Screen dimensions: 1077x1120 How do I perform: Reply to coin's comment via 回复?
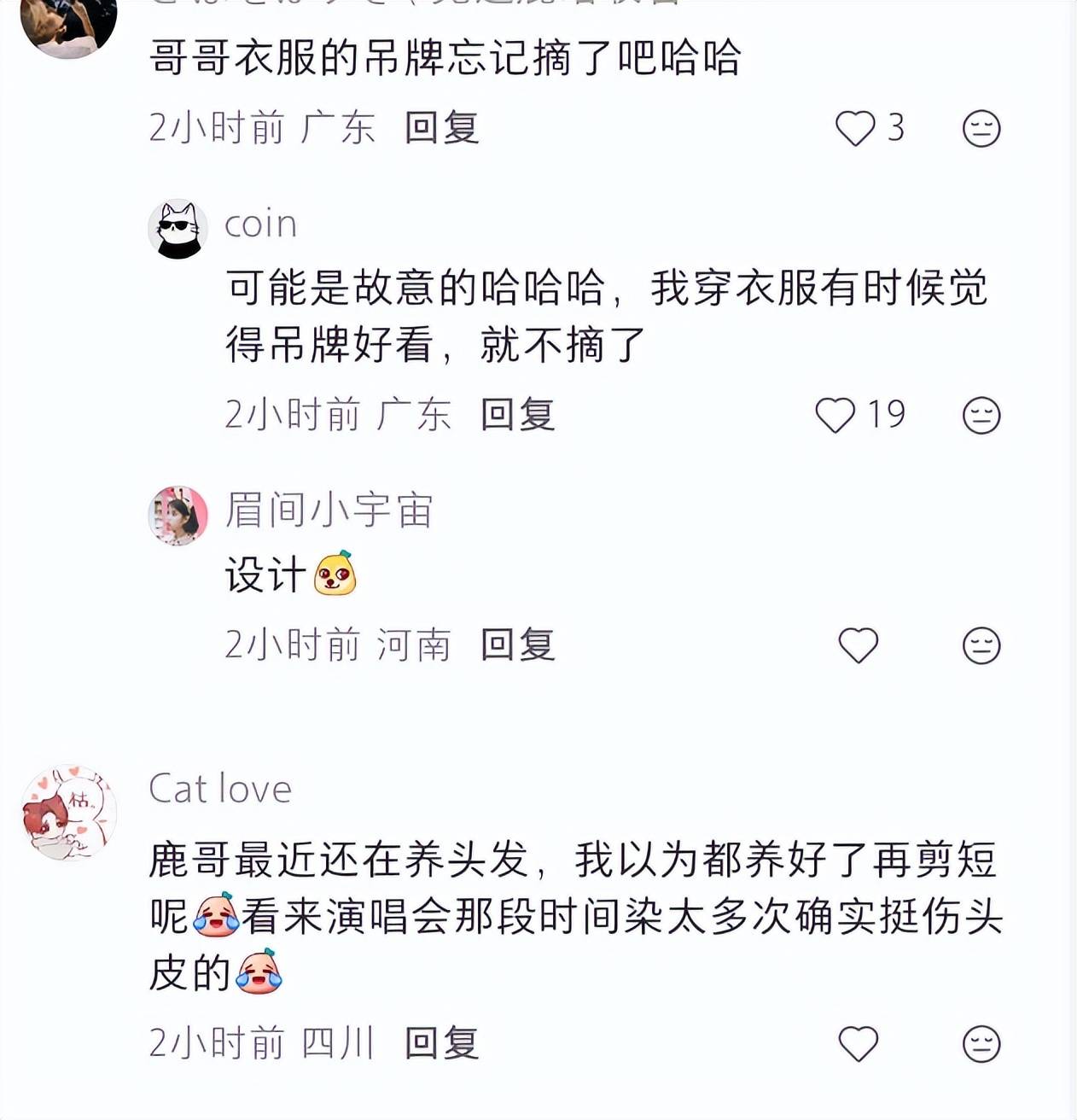(518, 416)
